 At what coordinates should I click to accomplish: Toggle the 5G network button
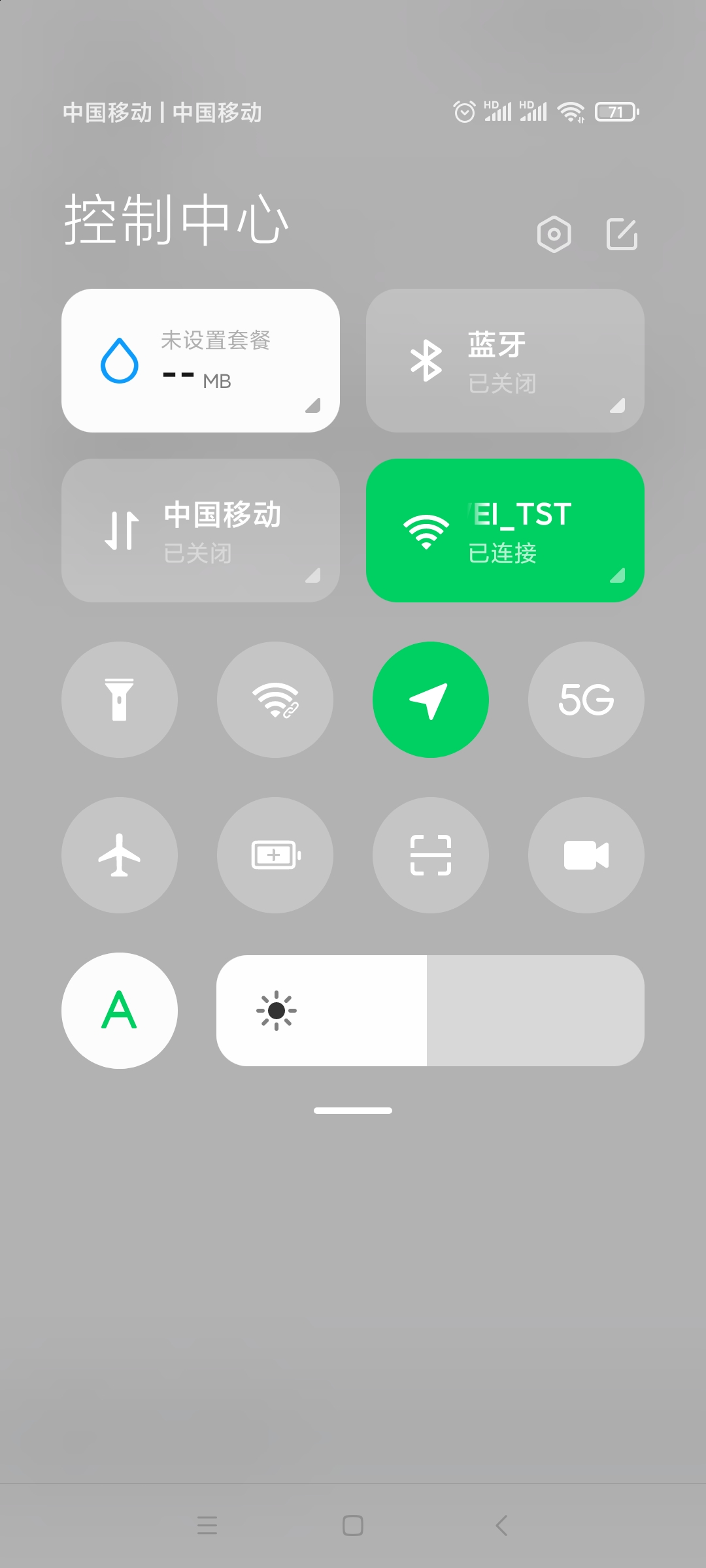(586, 700)
